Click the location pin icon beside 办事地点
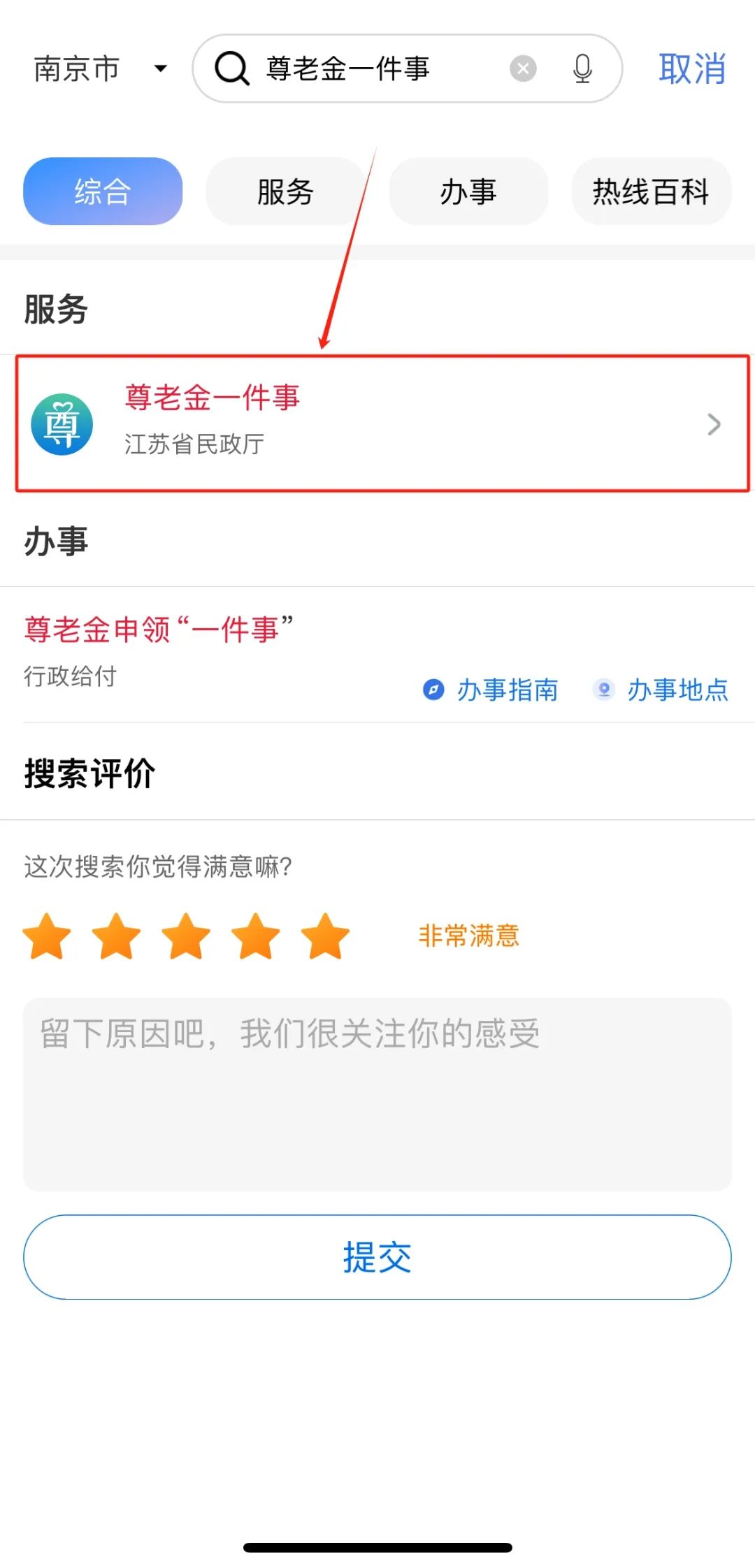Viewport: 755px width, 1568px height. [604, 690]
